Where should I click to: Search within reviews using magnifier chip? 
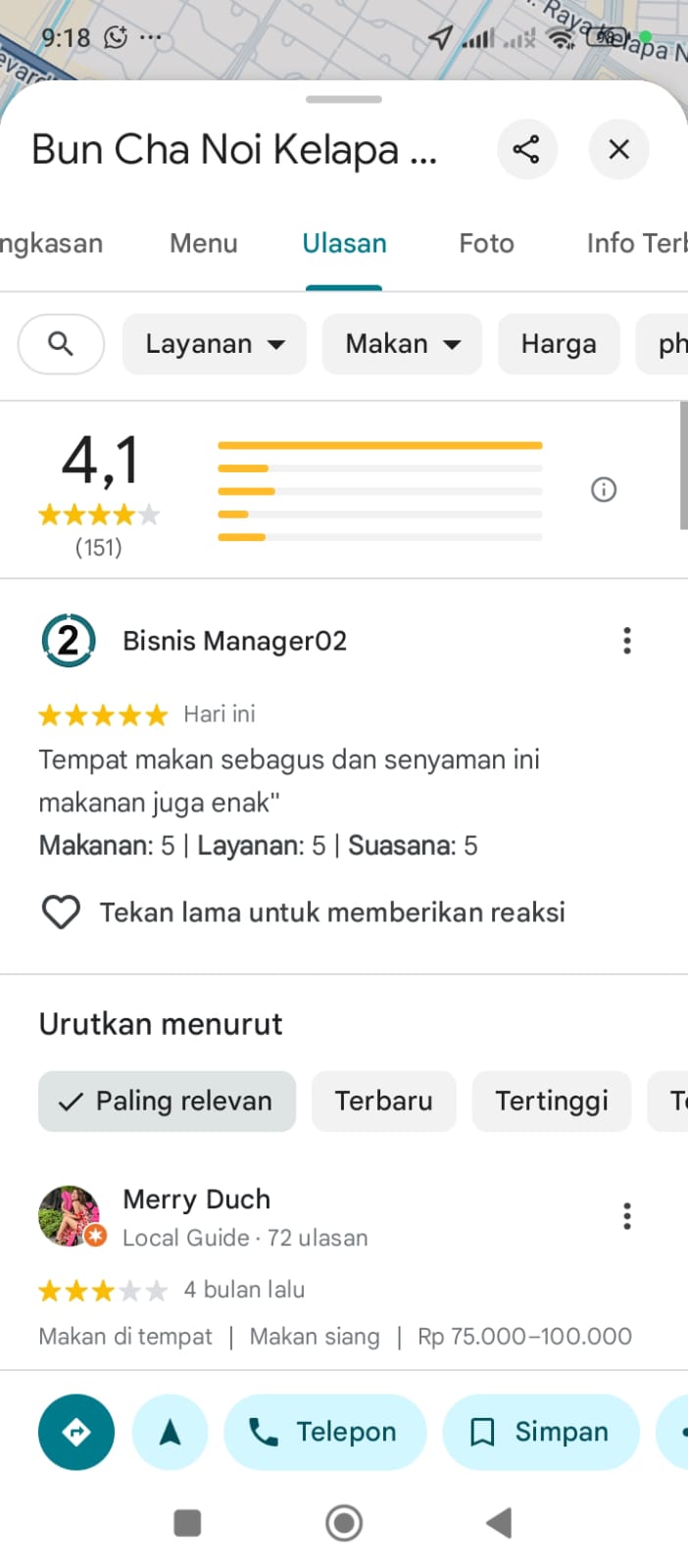click(x=61, y=344)
